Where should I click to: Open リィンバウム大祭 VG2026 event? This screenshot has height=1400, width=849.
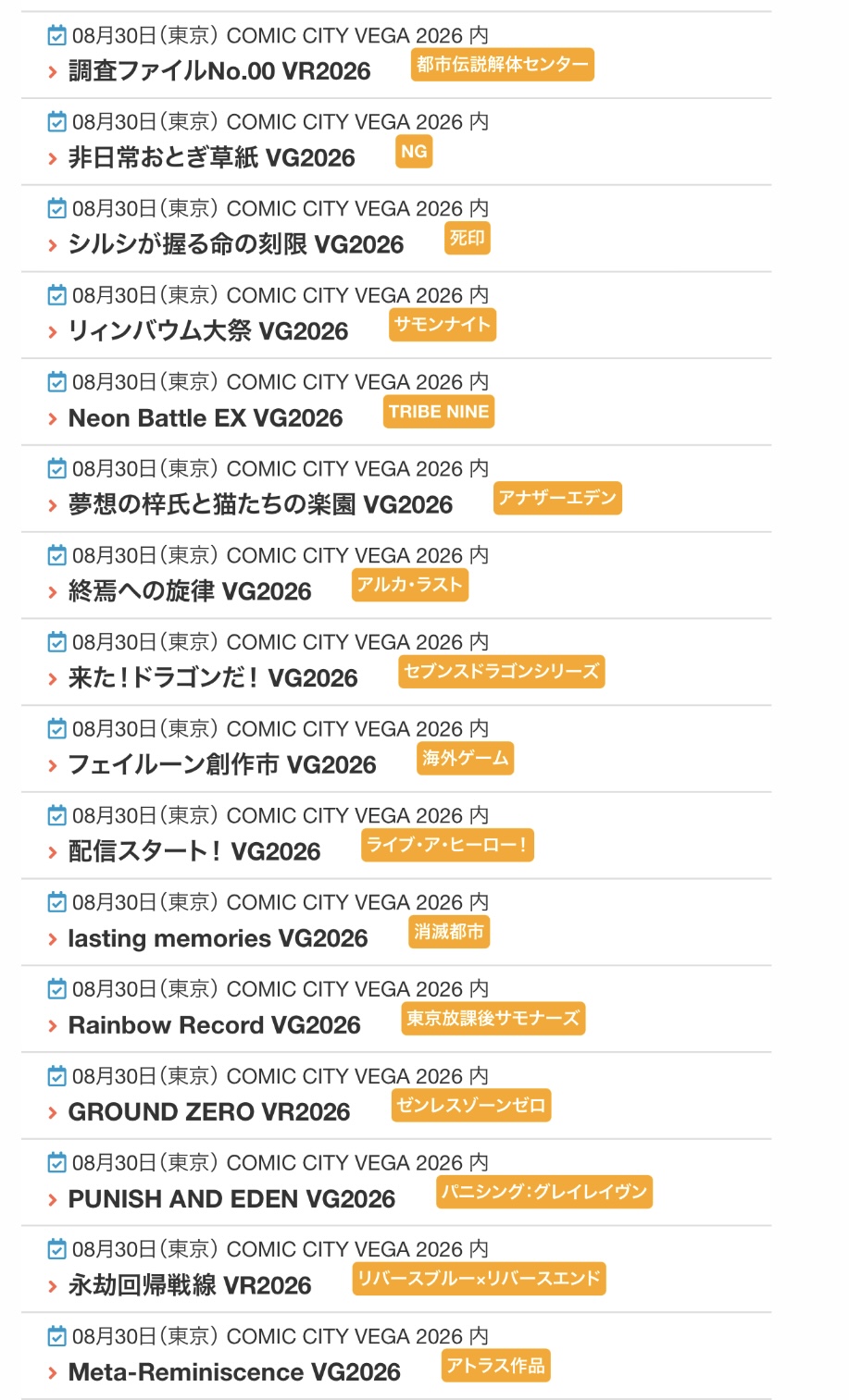208,331
